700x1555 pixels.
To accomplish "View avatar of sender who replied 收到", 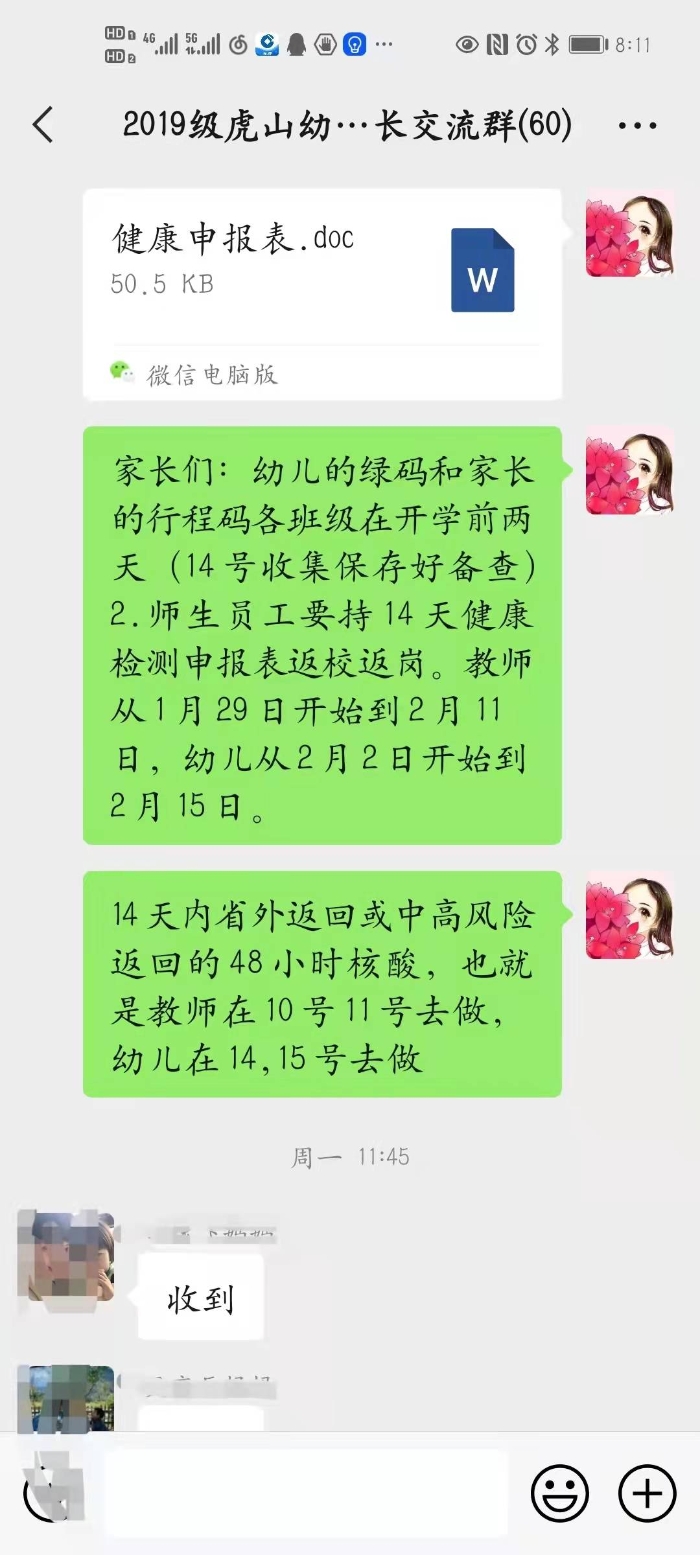I will 66,1255.
